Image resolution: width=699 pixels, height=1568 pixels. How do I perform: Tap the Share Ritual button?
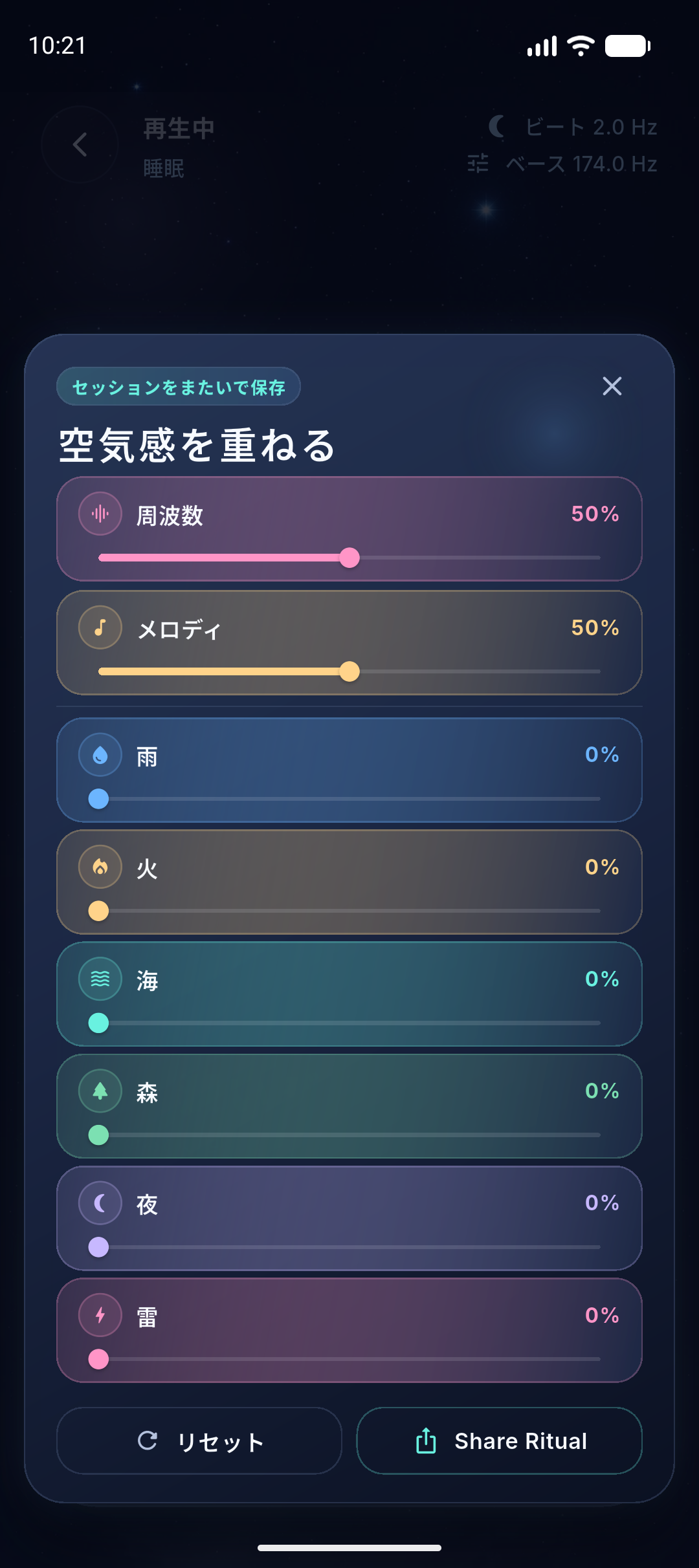pos(499,1441)
